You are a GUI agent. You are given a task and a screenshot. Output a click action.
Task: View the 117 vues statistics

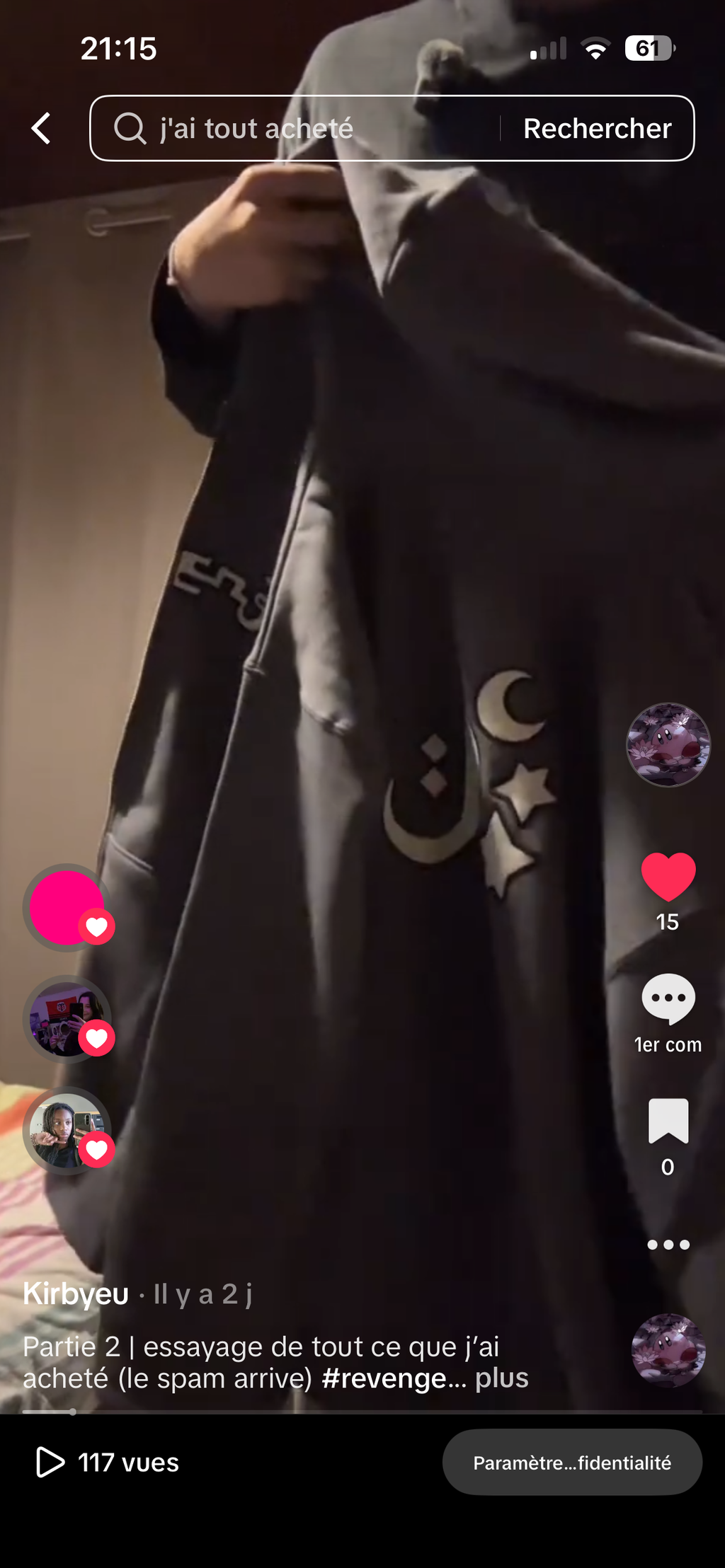click(107, 1462)
